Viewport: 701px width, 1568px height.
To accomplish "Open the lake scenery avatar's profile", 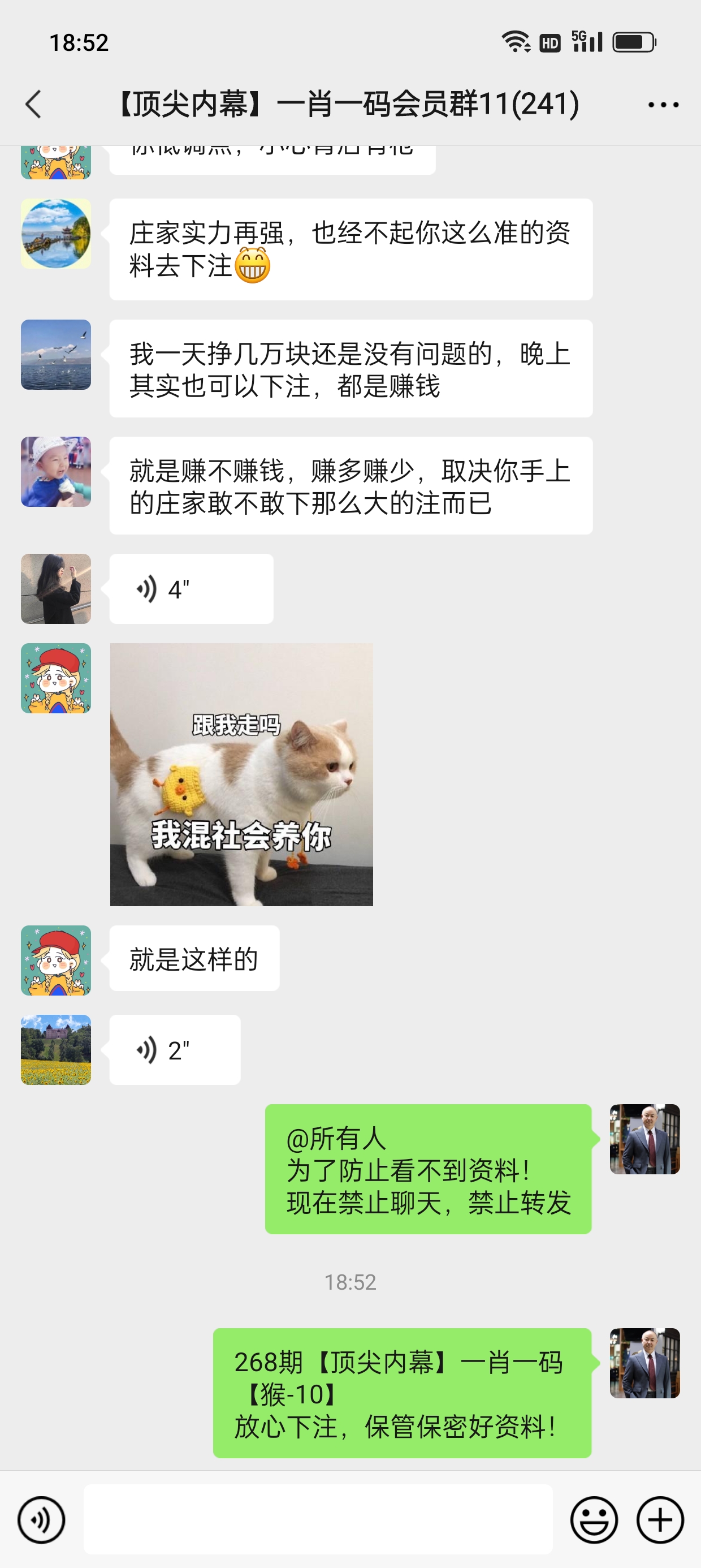I will click(x=56, y=234).
